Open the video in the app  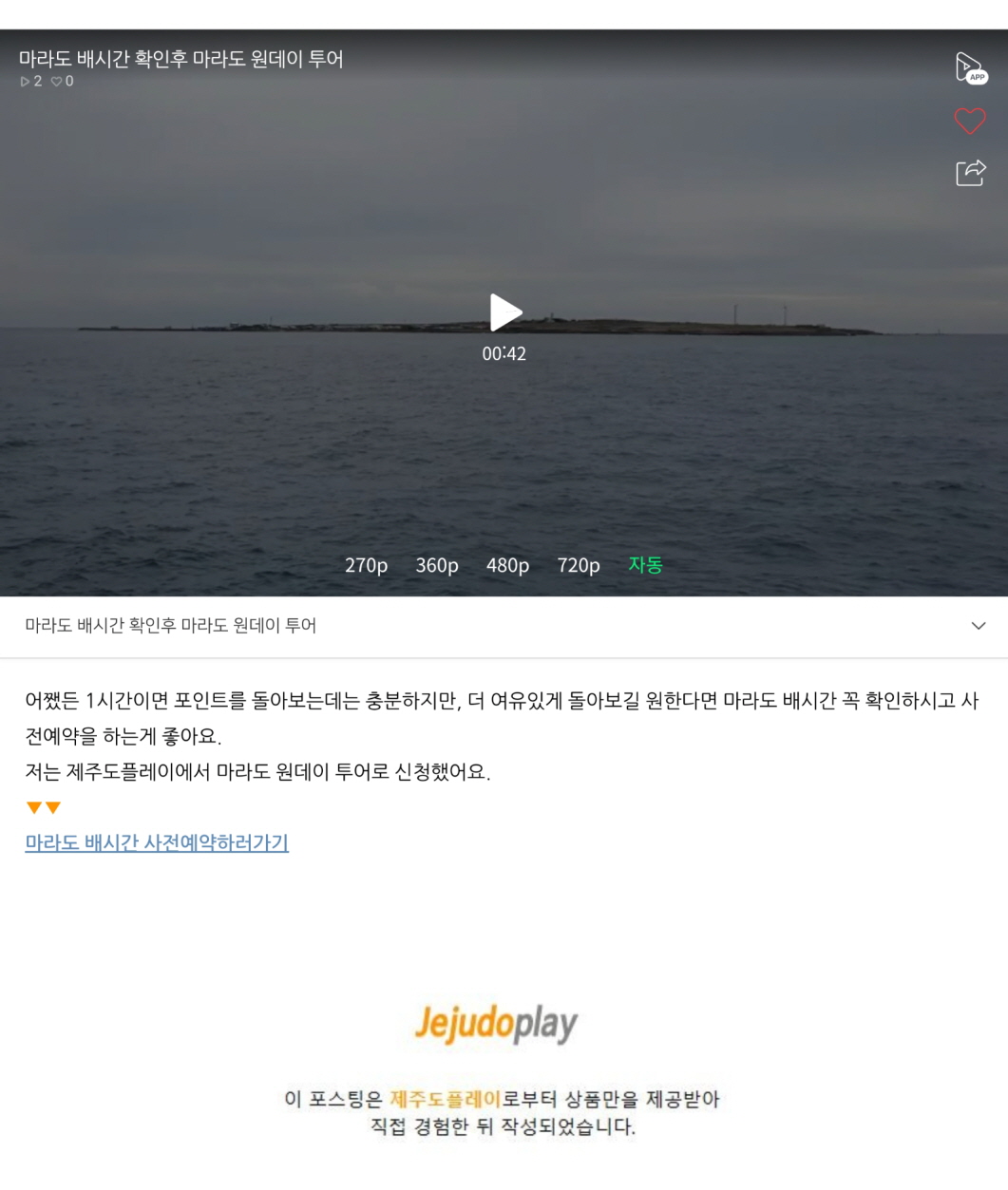970,68
